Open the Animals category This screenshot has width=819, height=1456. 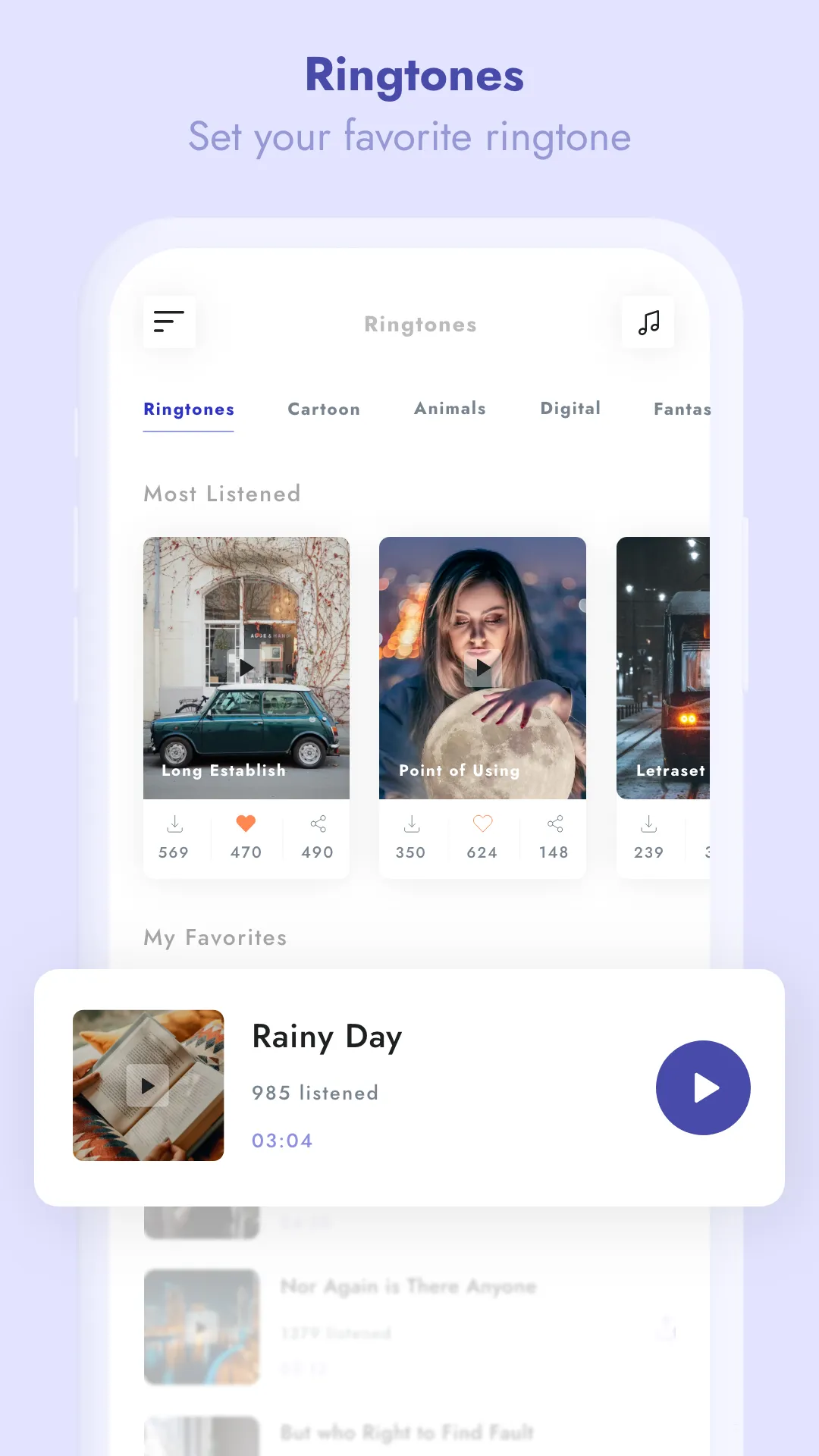coord(450,409)
